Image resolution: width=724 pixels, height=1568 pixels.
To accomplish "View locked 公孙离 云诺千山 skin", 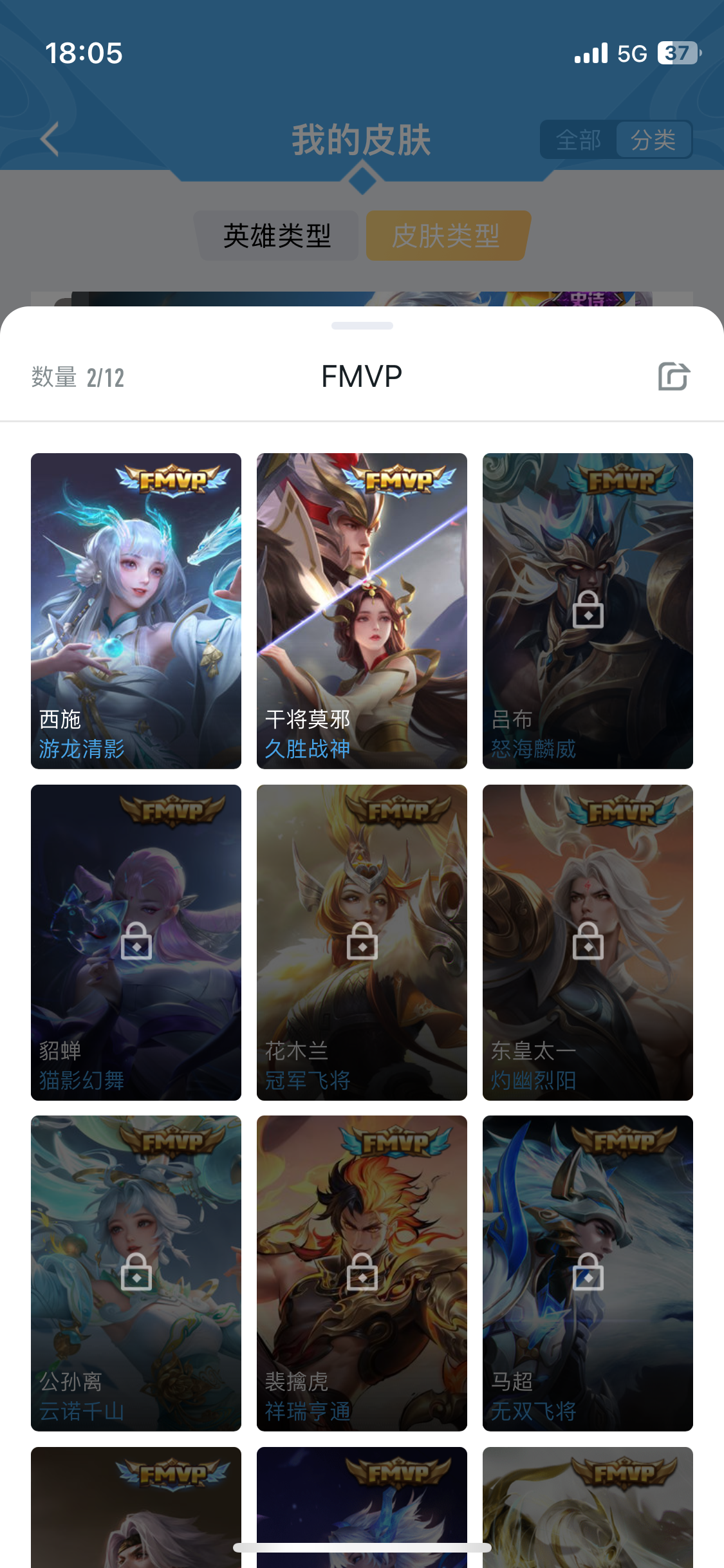I will 136,1273.
